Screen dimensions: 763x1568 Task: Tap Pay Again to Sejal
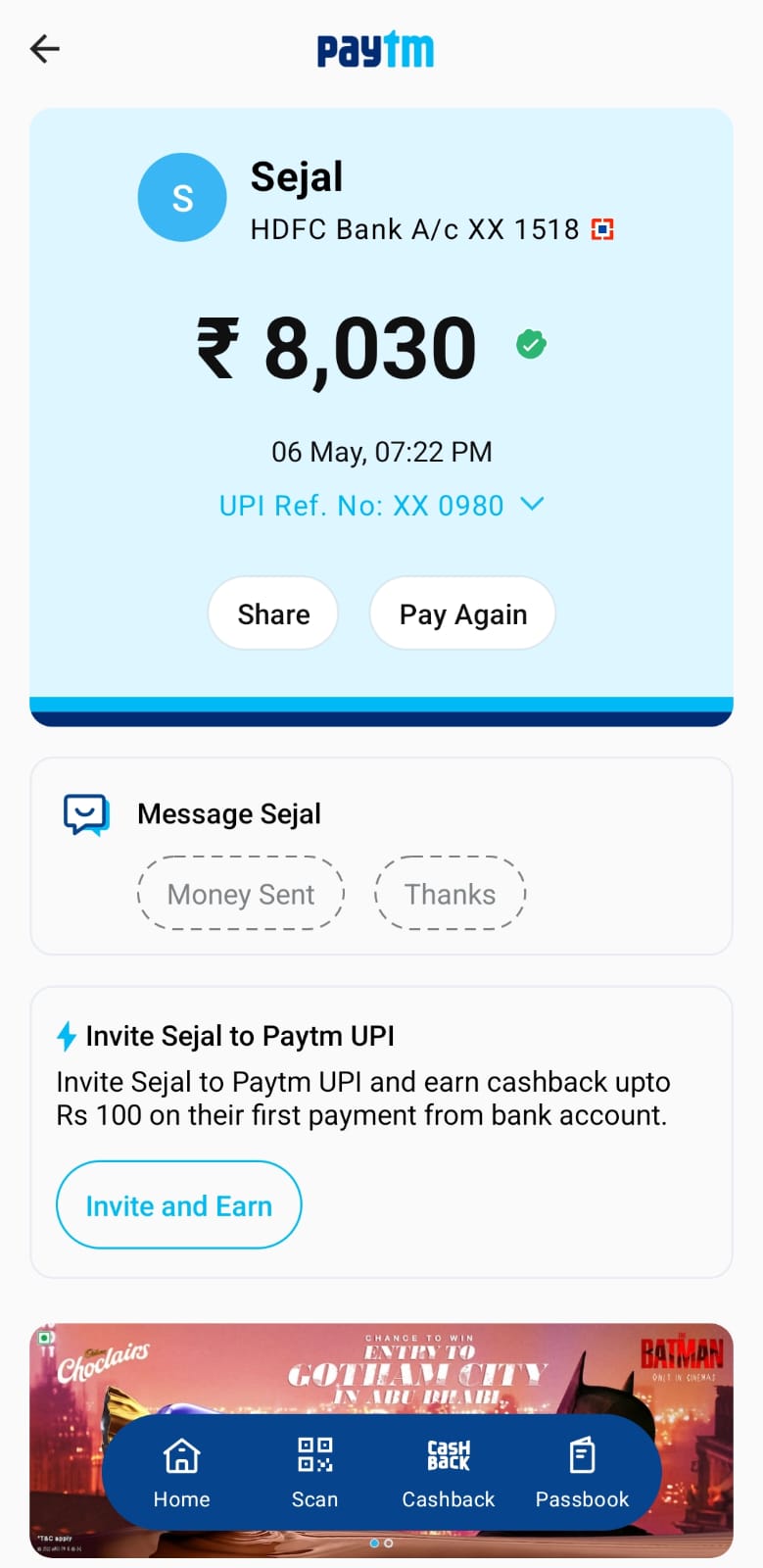click(462, 613)
